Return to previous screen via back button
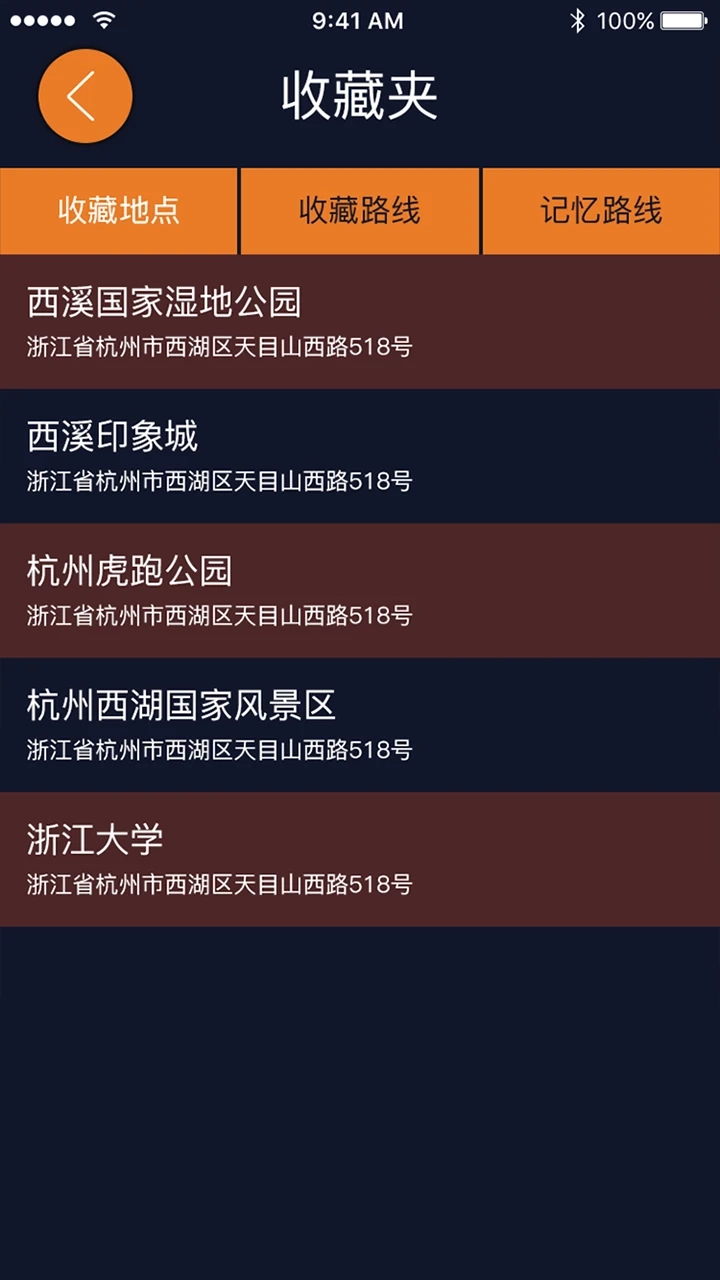 click(x=85, y=96)
